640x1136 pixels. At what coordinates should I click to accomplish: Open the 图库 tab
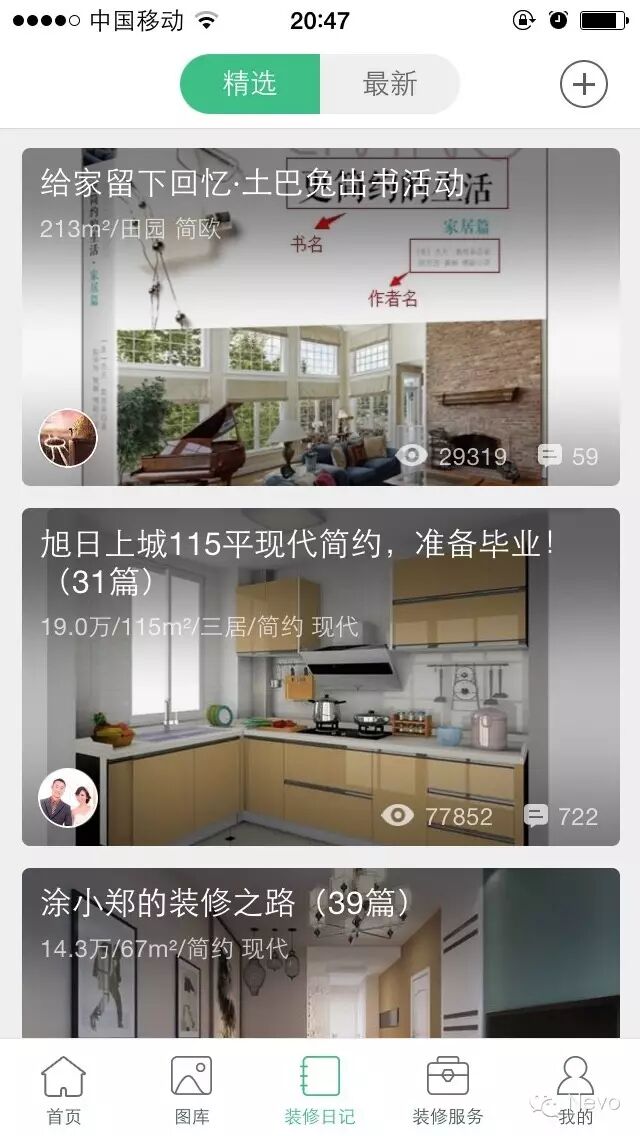(191, 1089)
